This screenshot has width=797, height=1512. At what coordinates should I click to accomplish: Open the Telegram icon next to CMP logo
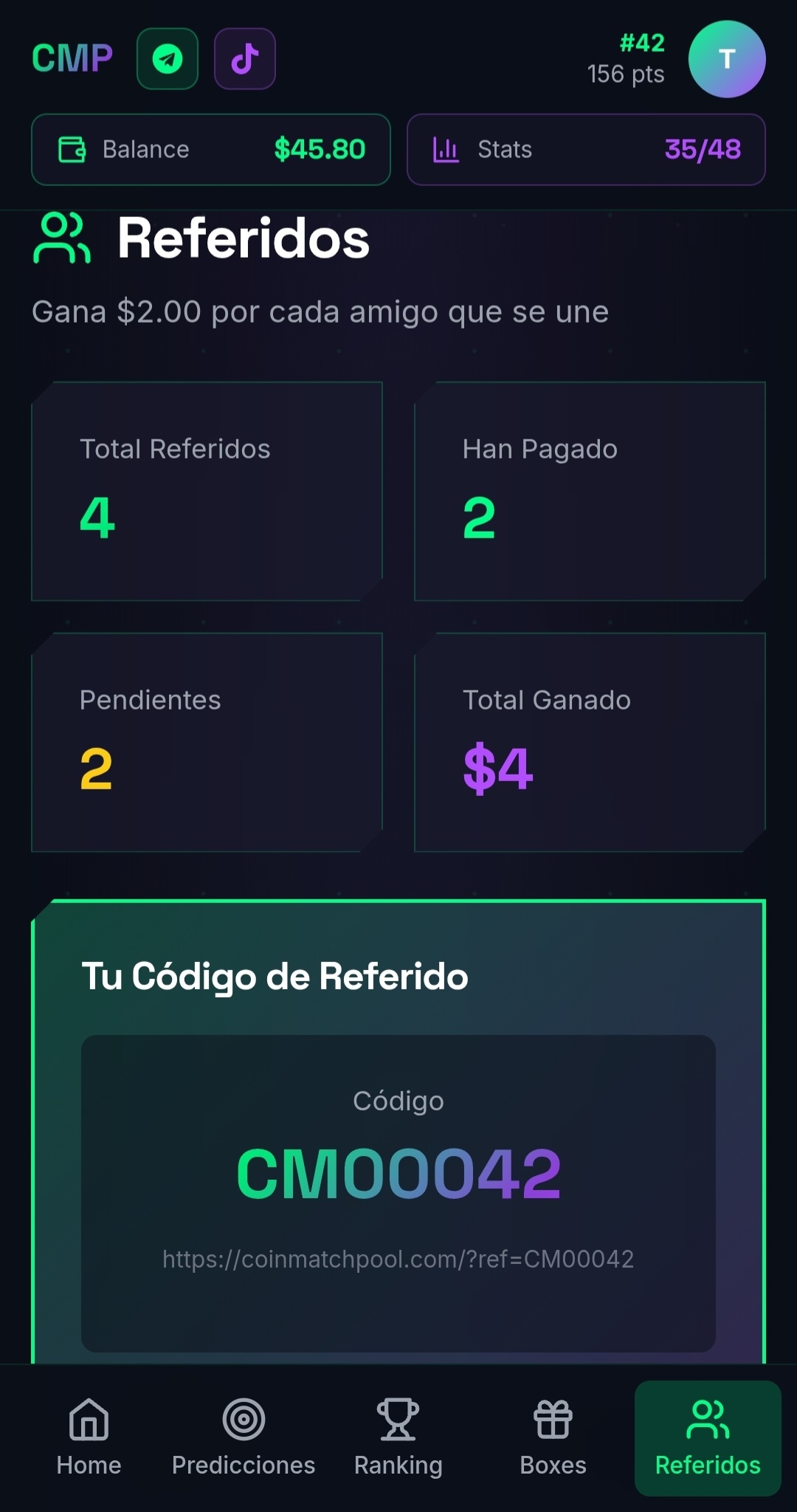(x=167, y=59)
